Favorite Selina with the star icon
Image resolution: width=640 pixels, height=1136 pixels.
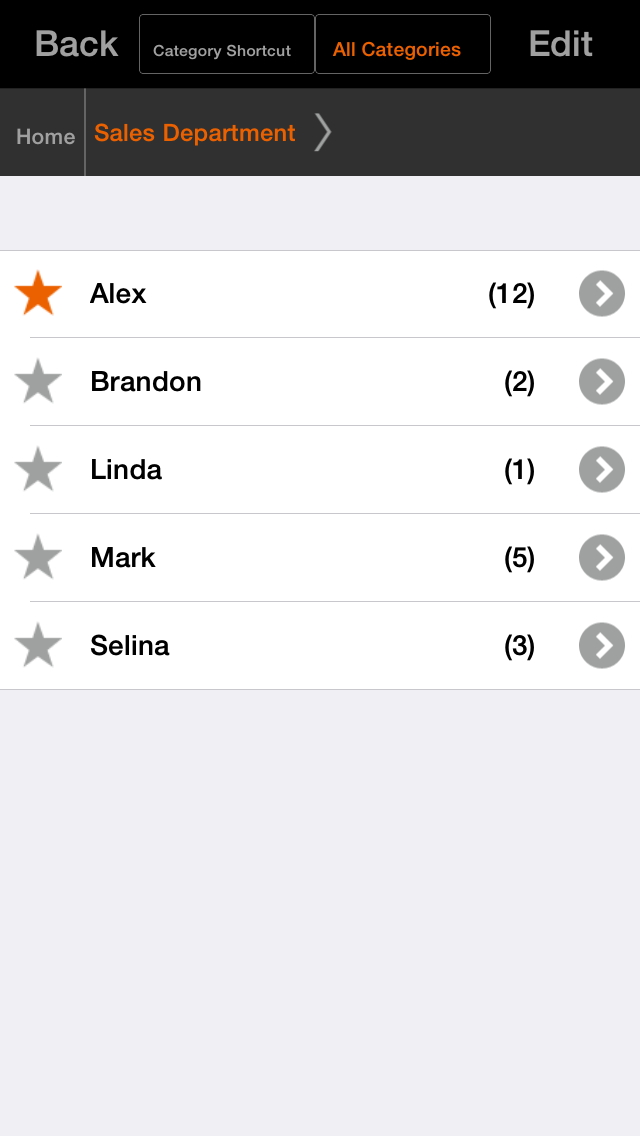39,646
